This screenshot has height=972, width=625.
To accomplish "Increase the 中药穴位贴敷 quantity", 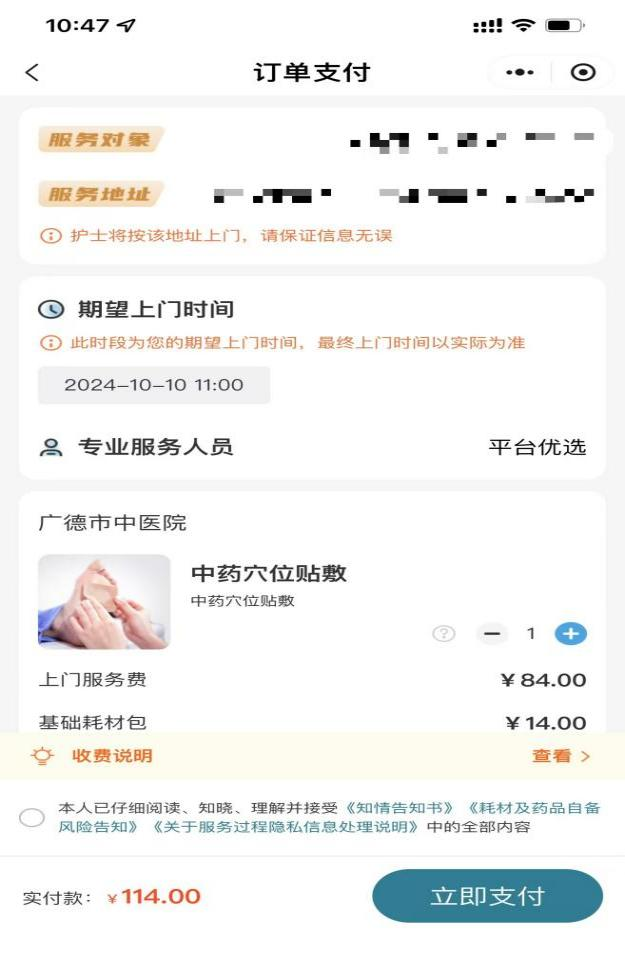I will (x=571, y=633).
